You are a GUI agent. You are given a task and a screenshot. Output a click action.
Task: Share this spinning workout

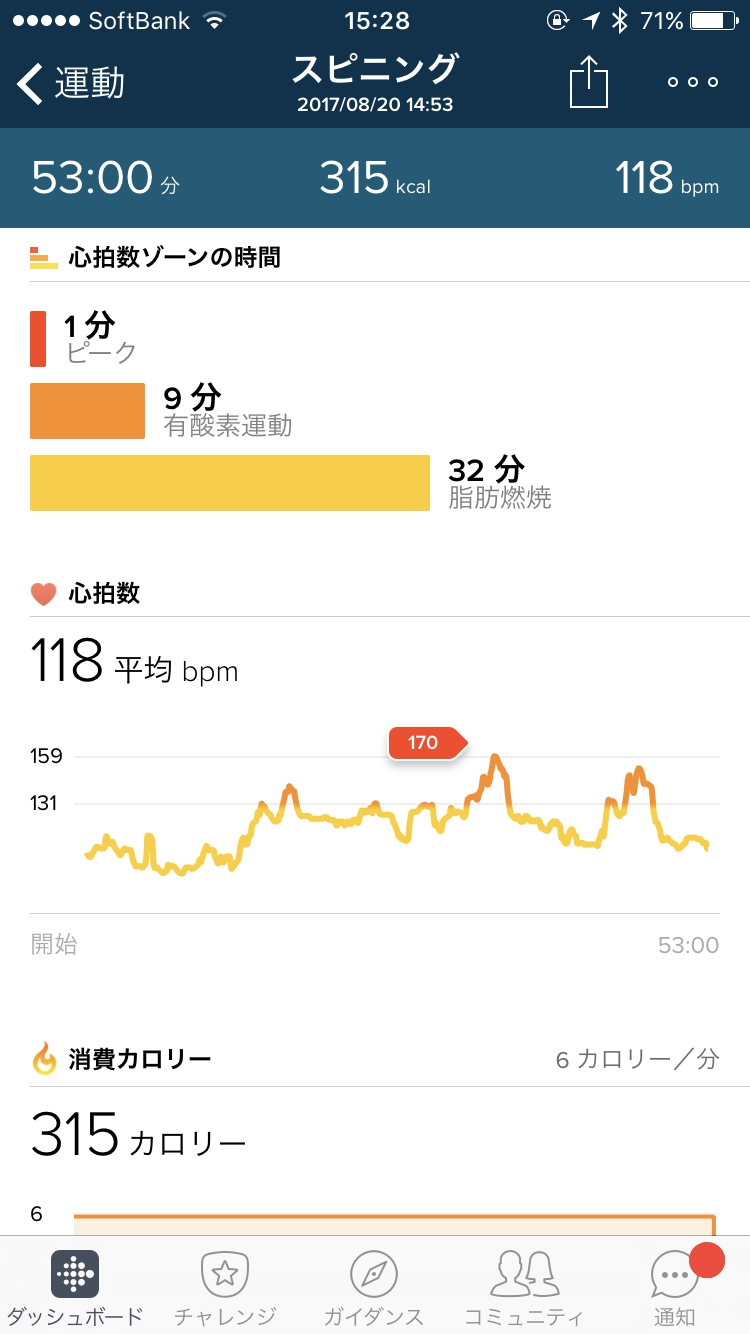click(x=589, y=82)
